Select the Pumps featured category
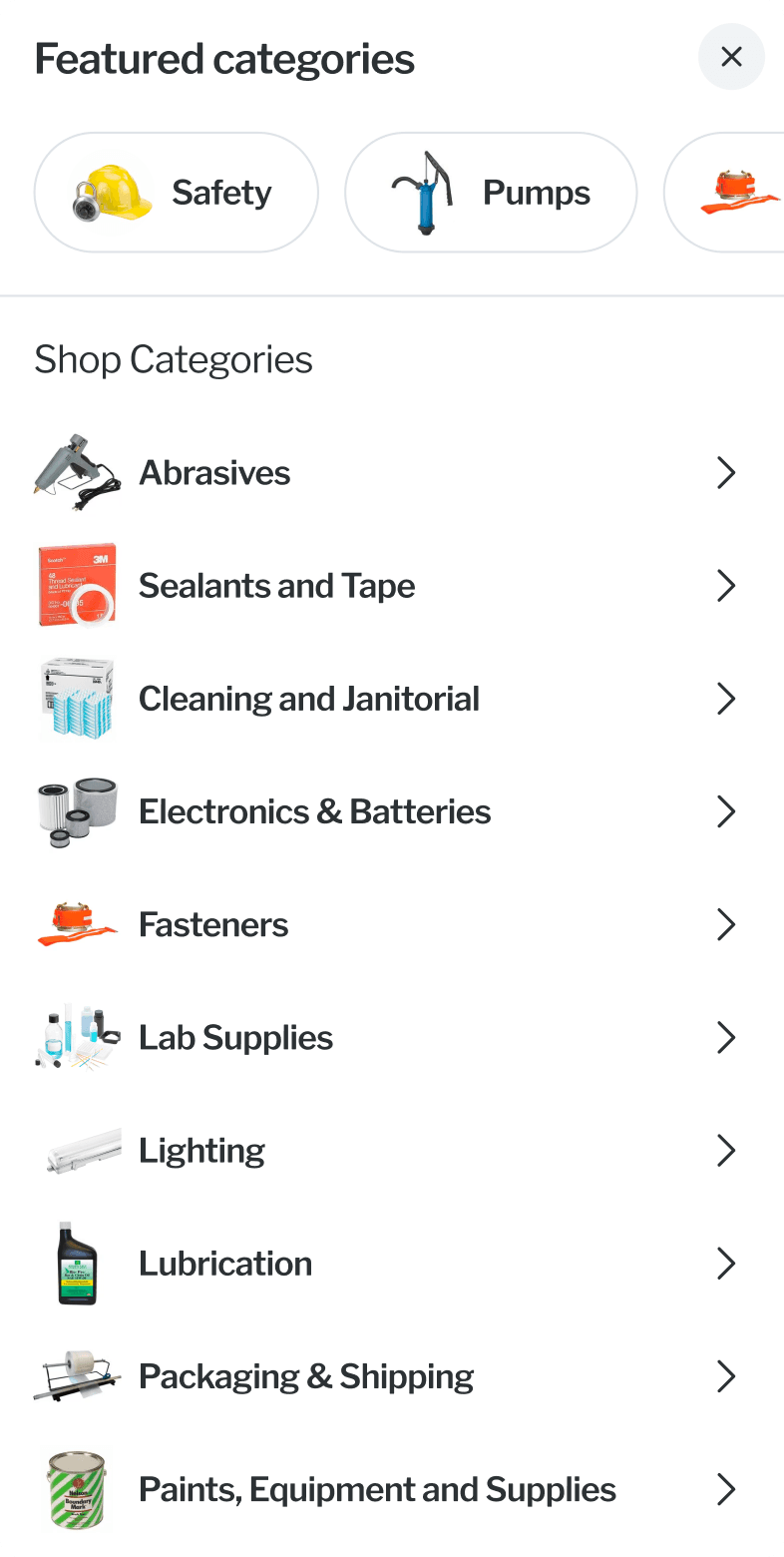Screen dimensions: 784x1557 [x=491, y=192]
